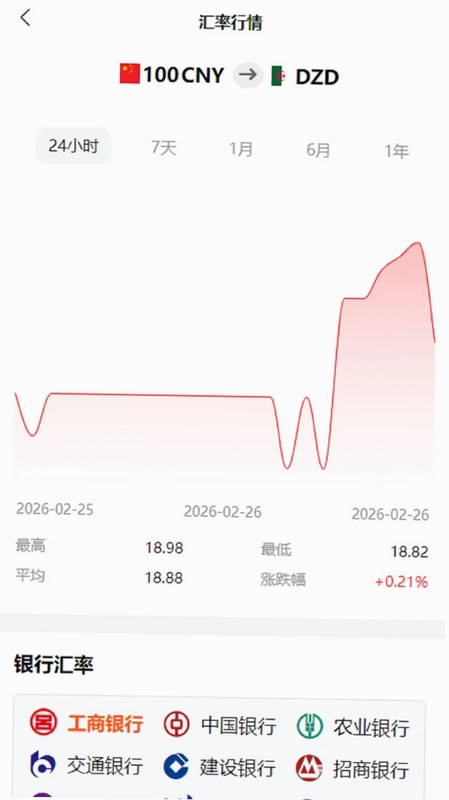Select the 24小时 time range
Screen dimensions: 449x800
click(x=73, y=146)
